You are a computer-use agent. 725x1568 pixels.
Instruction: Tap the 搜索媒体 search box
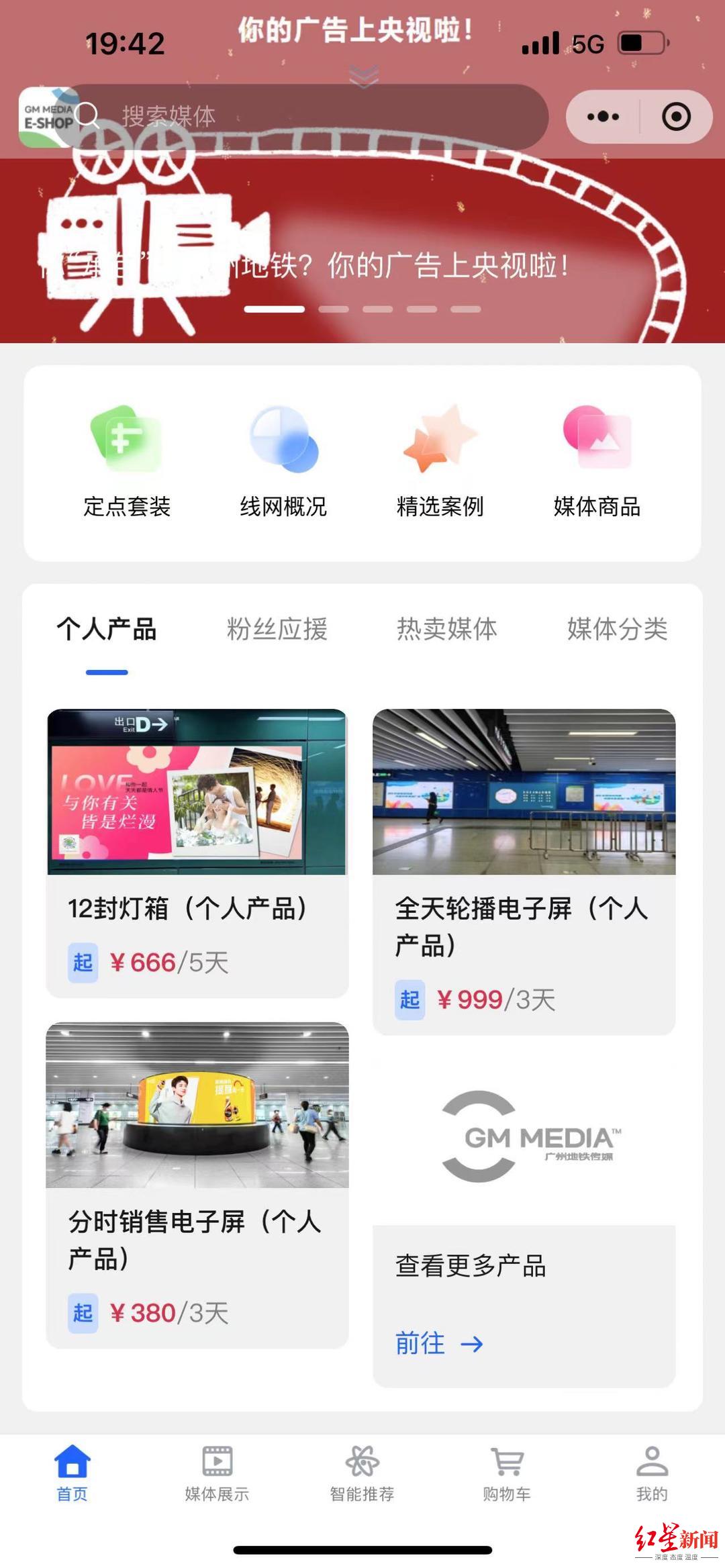tap(309, 117)
